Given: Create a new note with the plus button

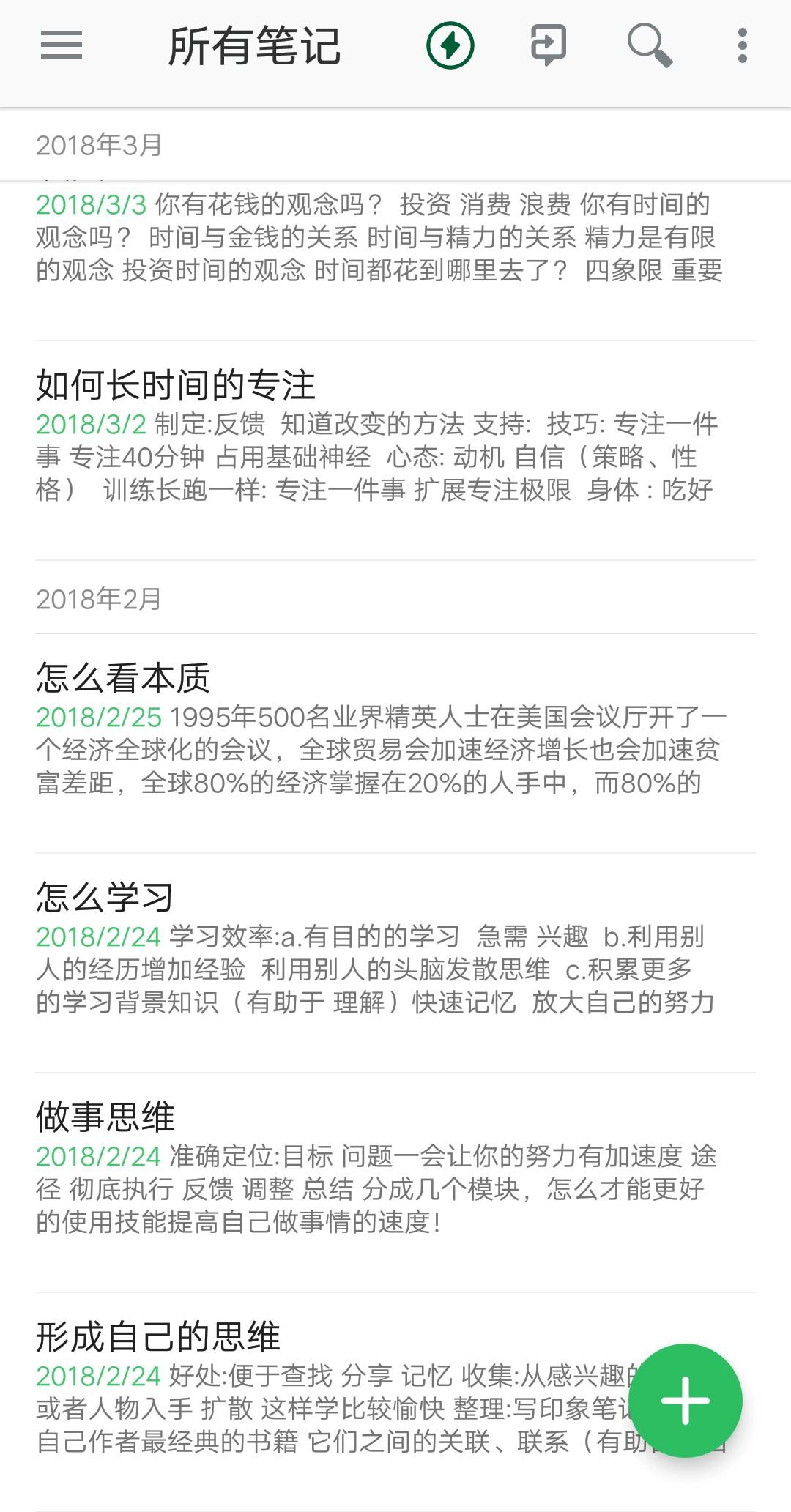Looking at the screenshot, I should tap(686, 1401).
